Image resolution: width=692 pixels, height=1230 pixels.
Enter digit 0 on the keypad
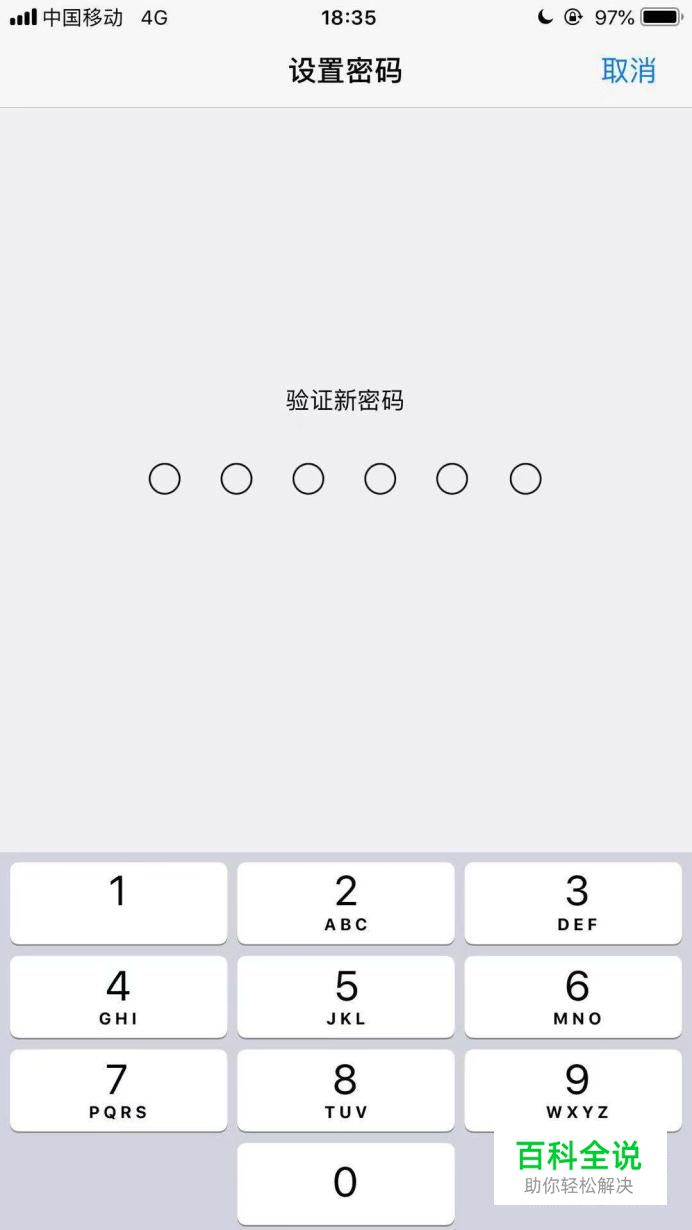[x=346, y=1184]
